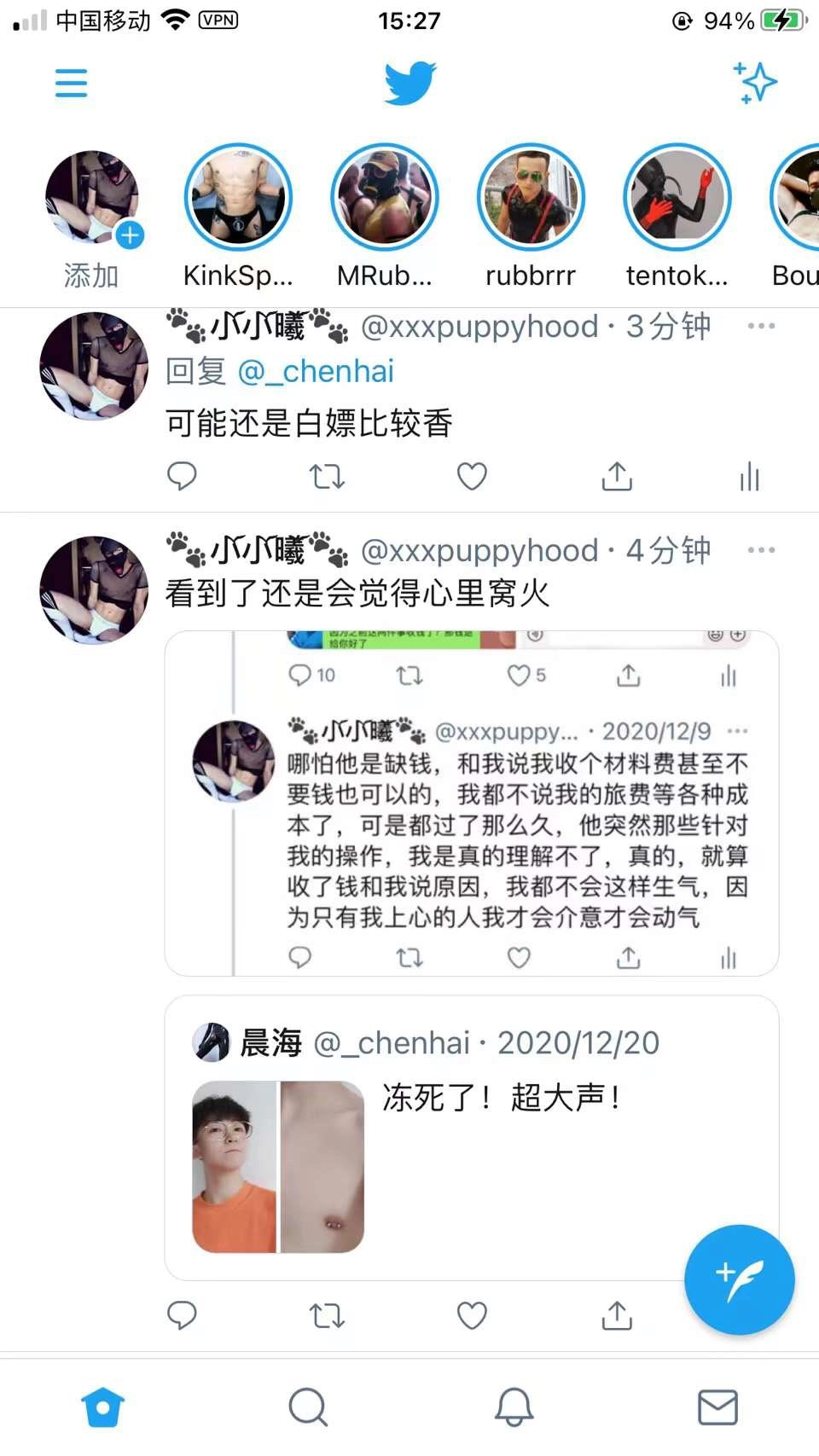View tentok... fleet story

[x=677, y=198]
